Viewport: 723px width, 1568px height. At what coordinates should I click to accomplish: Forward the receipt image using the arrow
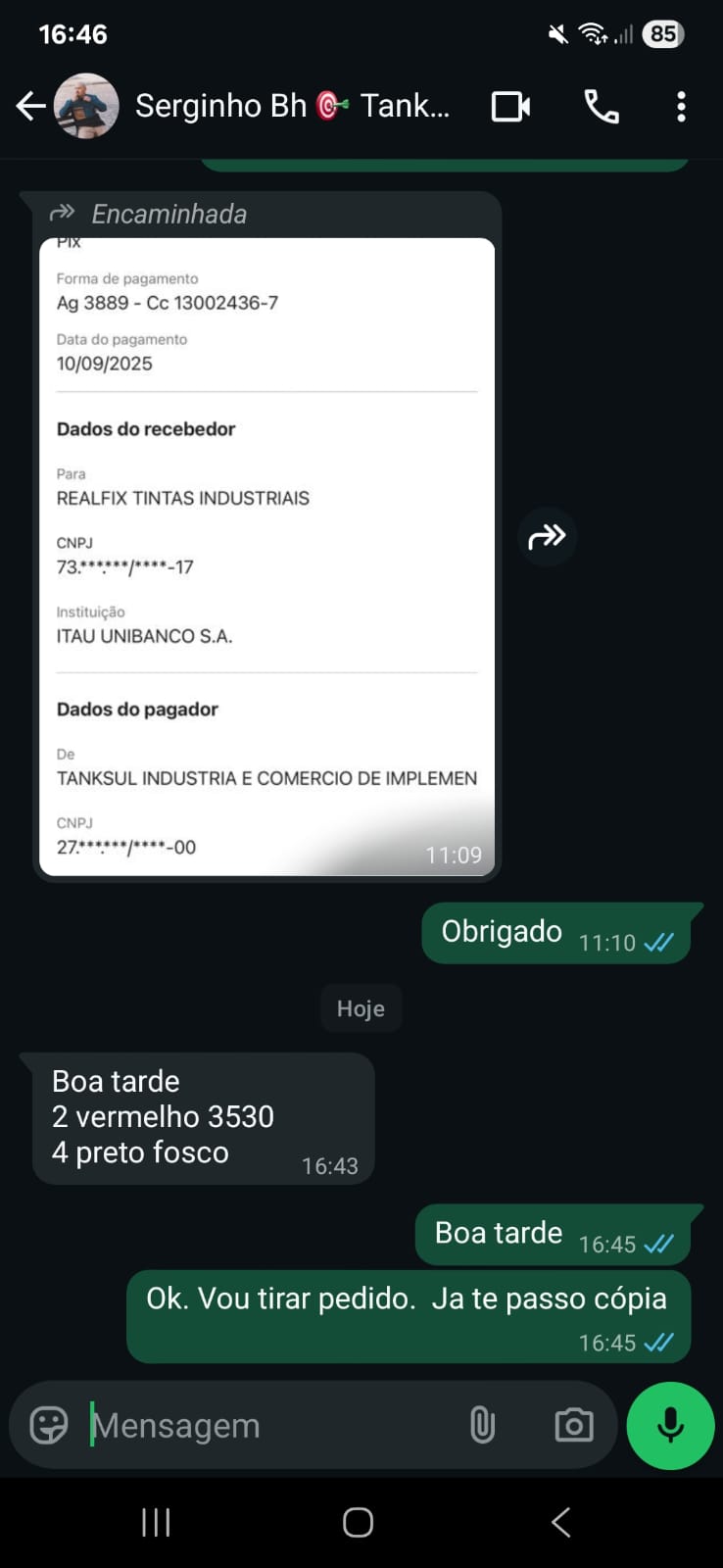point(547,536)
